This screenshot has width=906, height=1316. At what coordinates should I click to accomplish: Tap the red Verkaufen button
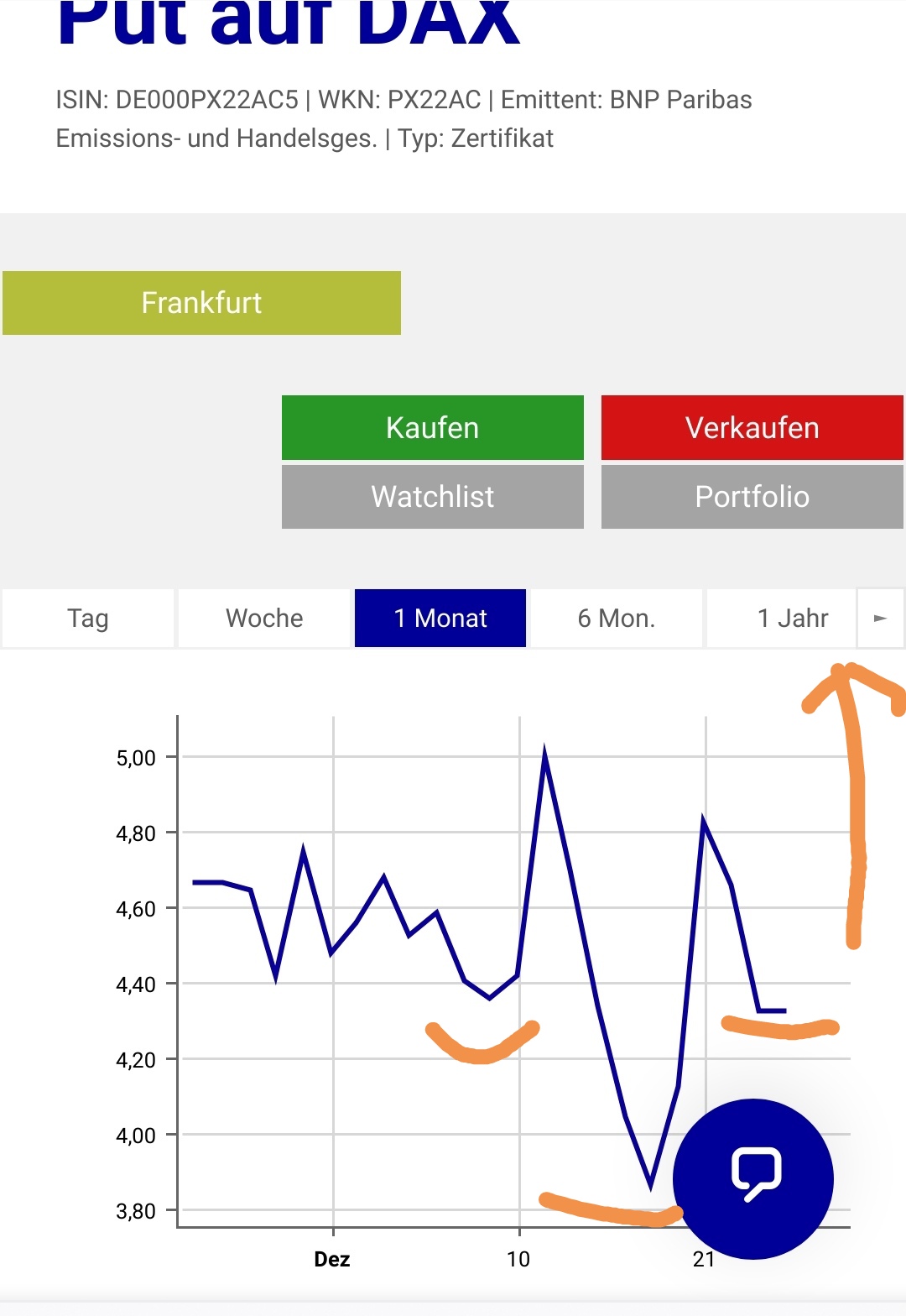[x=752, y=428]
